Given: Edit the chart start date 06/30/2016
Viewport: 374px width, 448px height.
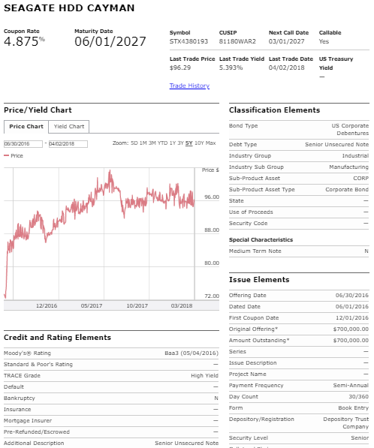Looking at the screenshot, I should tap(23, 144).
